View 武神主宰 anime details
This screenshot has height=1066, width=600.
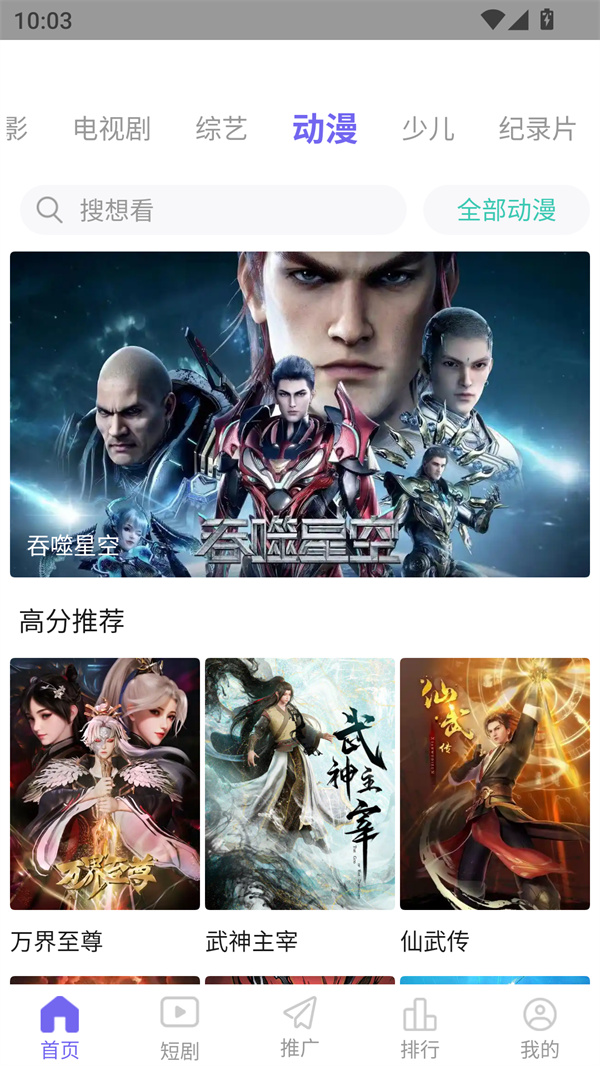300,784
